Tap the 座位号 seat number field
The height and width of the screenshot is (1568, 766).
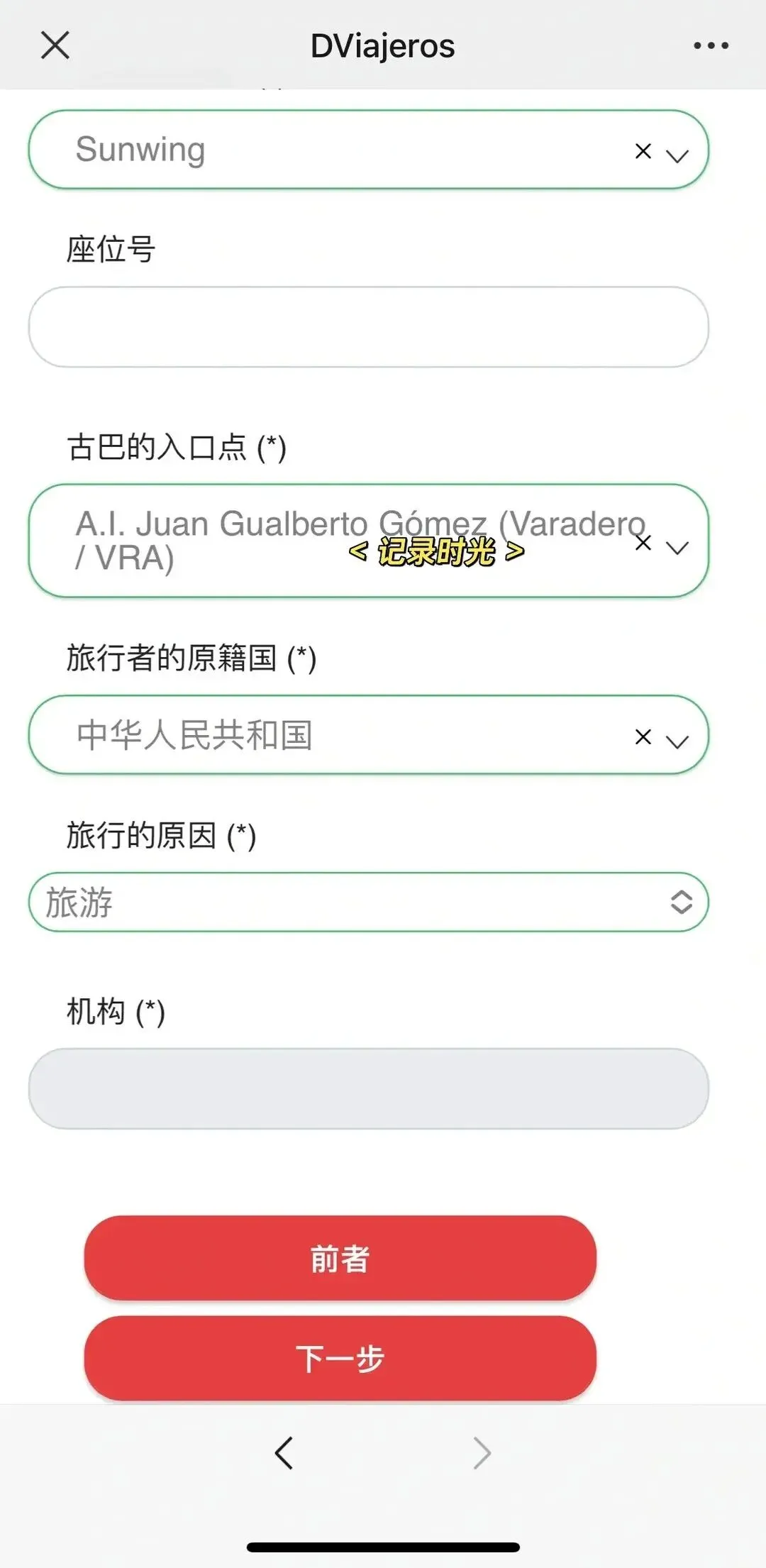[x=369, y=327]
